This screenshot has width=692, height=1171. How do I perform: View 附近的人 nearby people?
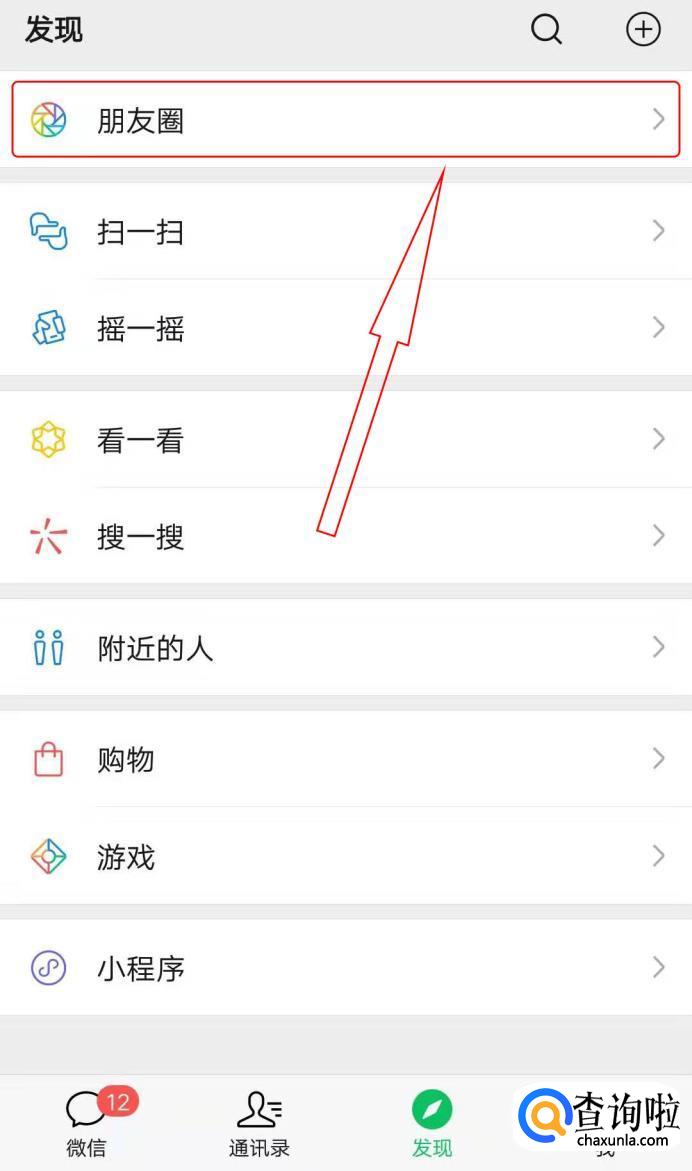(346, 647)
